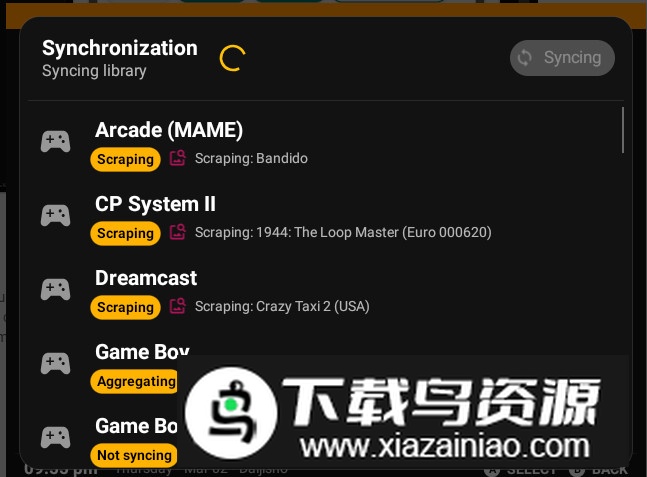Open the Dreamcast sync entry
647x477 pixels.
(x=300, y=291)
